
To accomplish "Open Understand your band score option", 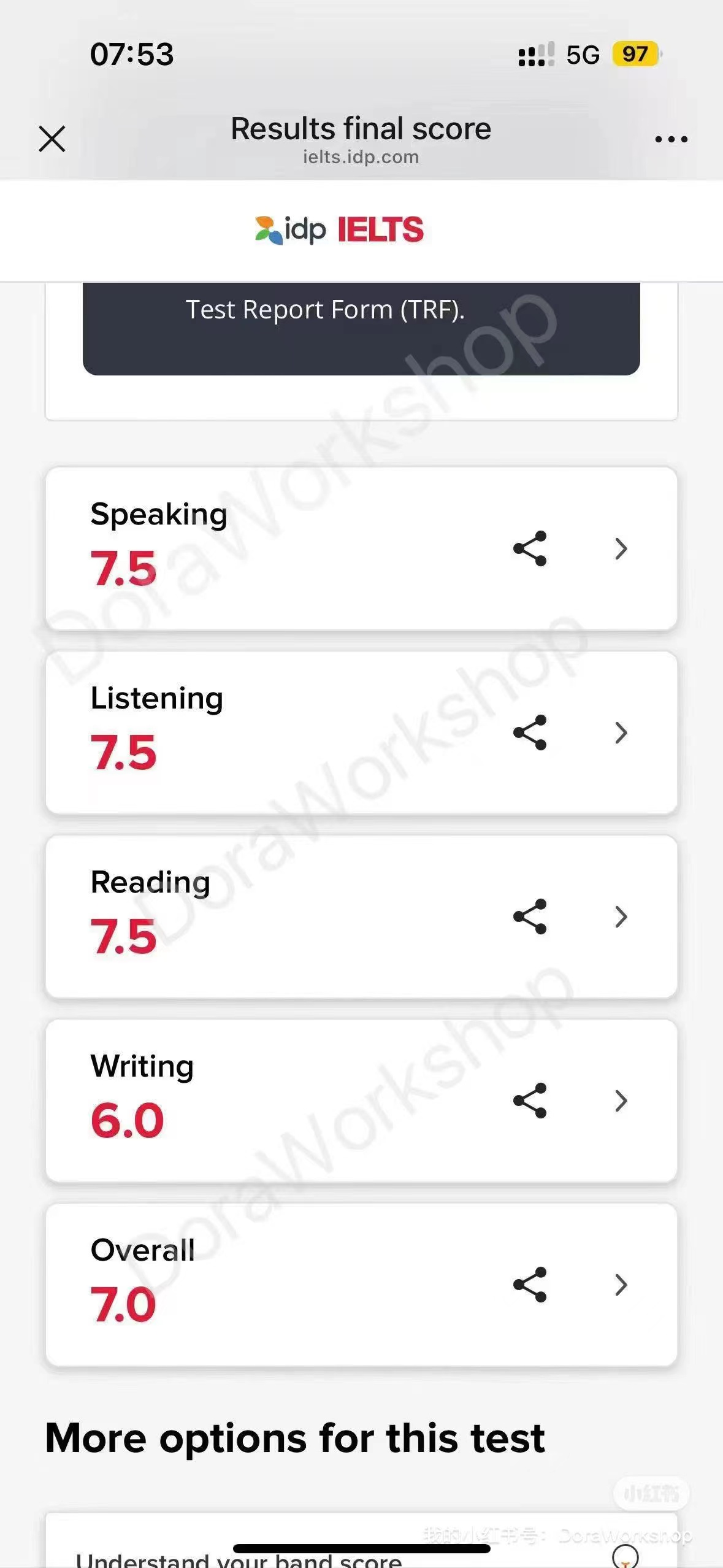I will pyautogui.click(x=238, y=1559).
